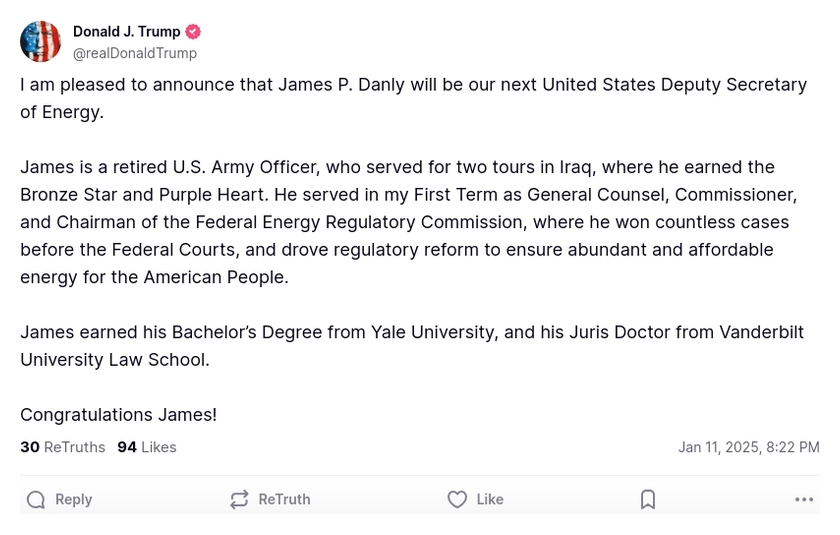View the 94 Likes list

147,447
